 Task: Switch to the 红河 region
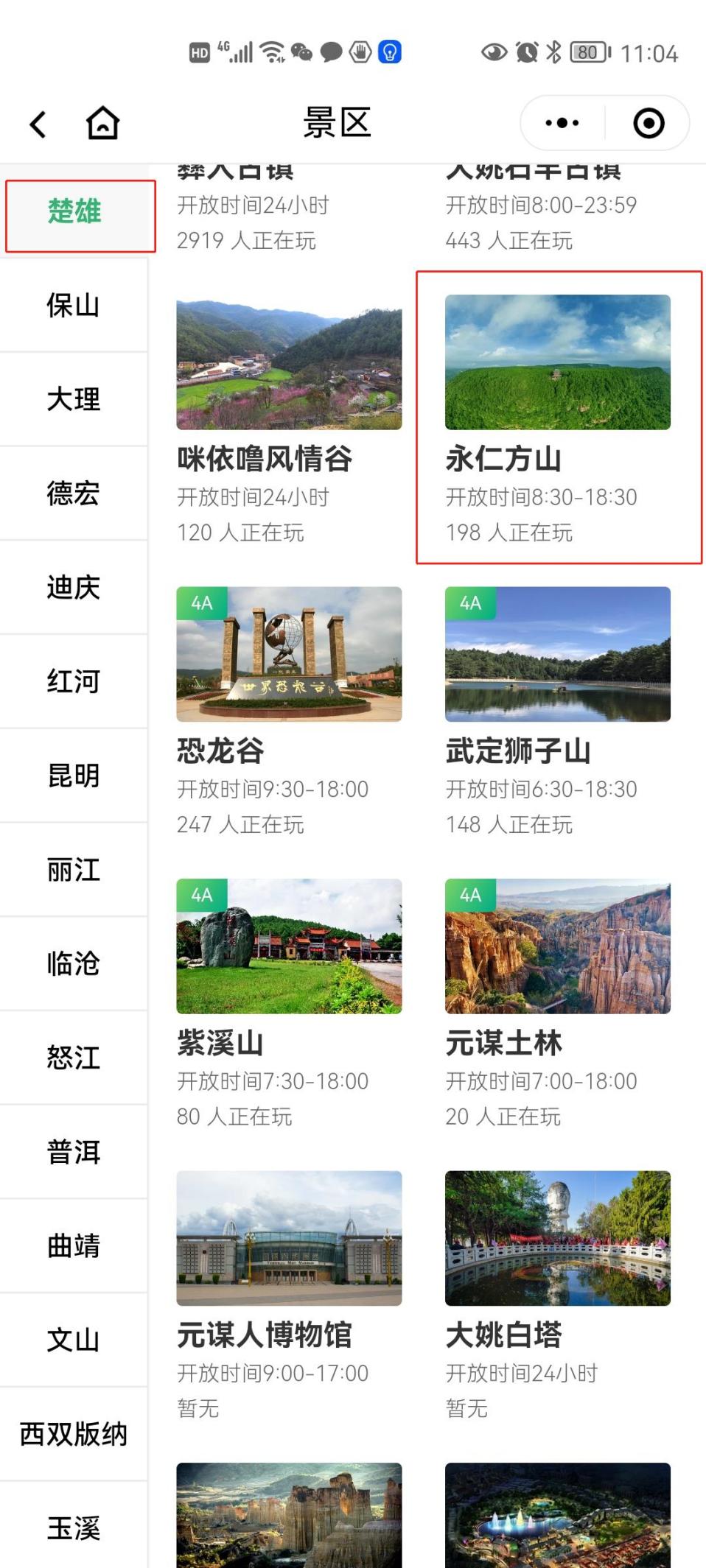[74, 681]
